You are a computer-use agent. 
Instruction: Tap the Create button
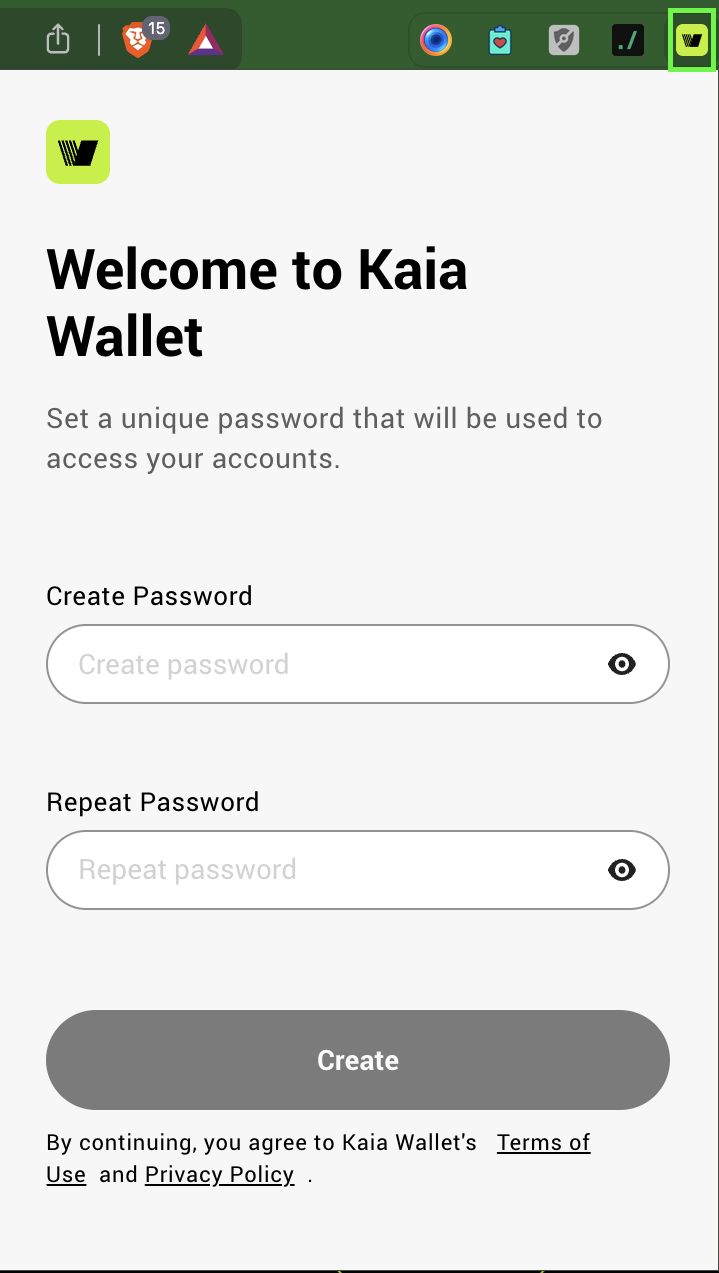pyautogui.click(x=357, y=1060)
